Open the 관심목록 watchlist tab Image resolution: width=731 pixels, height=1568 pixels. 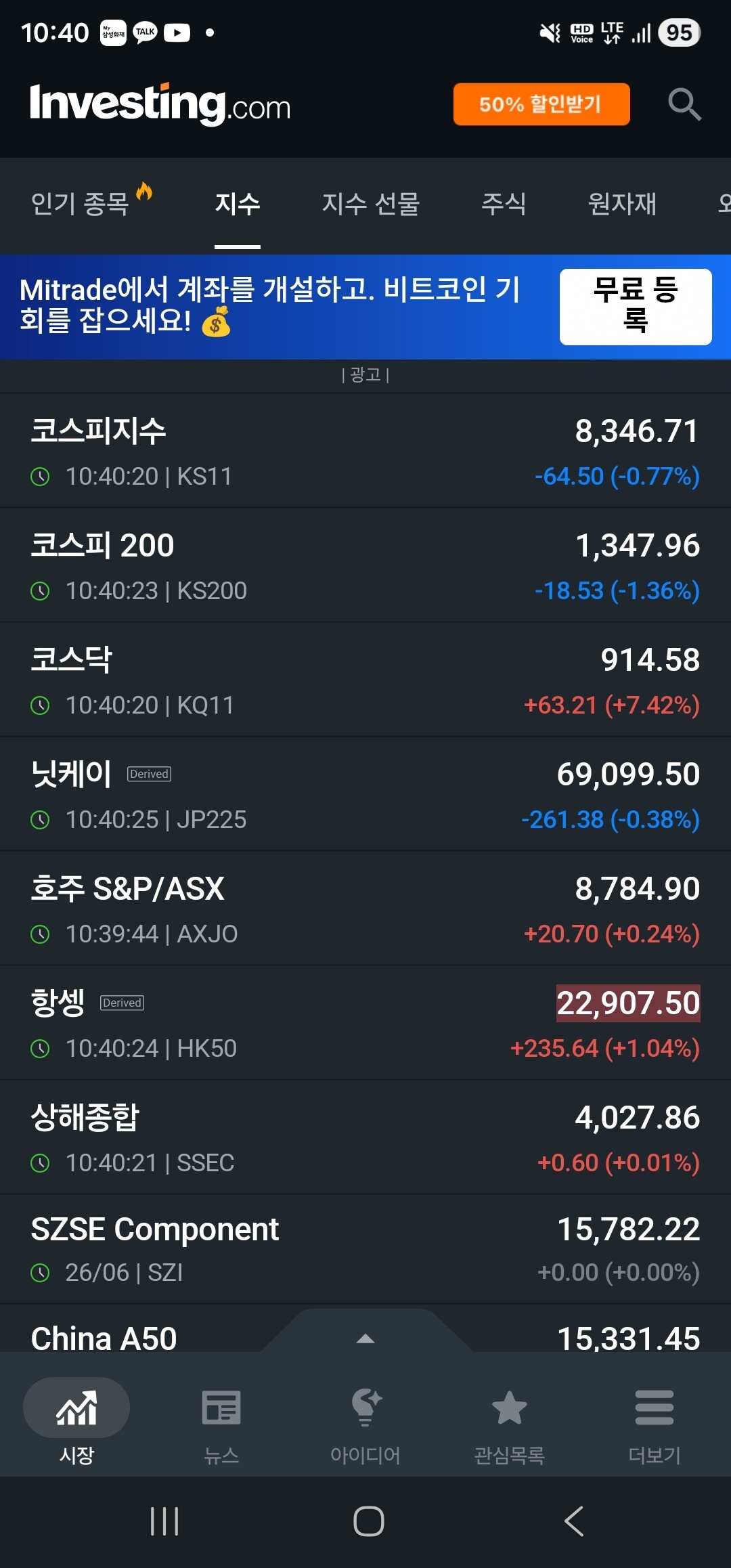[510, 1425]
